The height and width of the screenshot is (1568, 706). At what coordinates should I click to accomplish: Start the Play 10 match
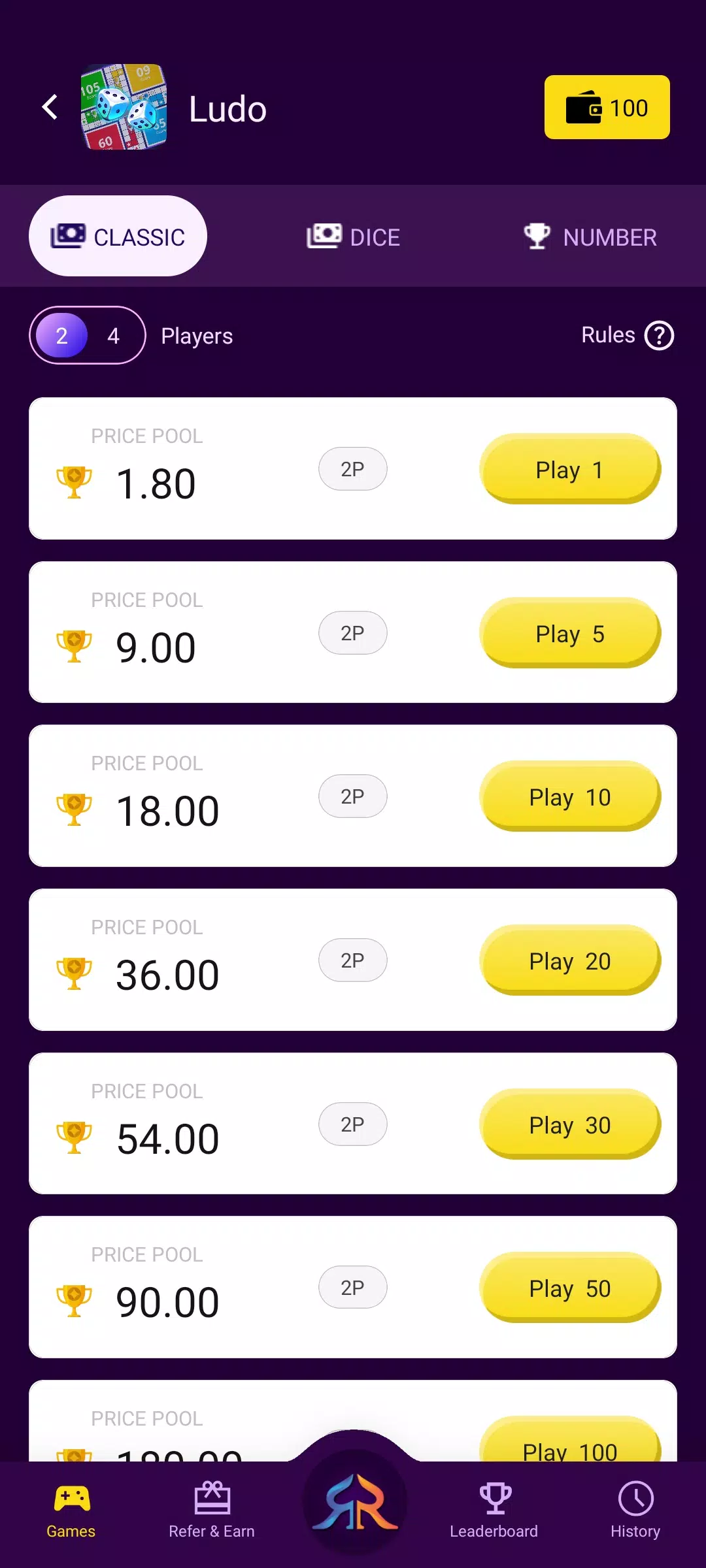569,796
